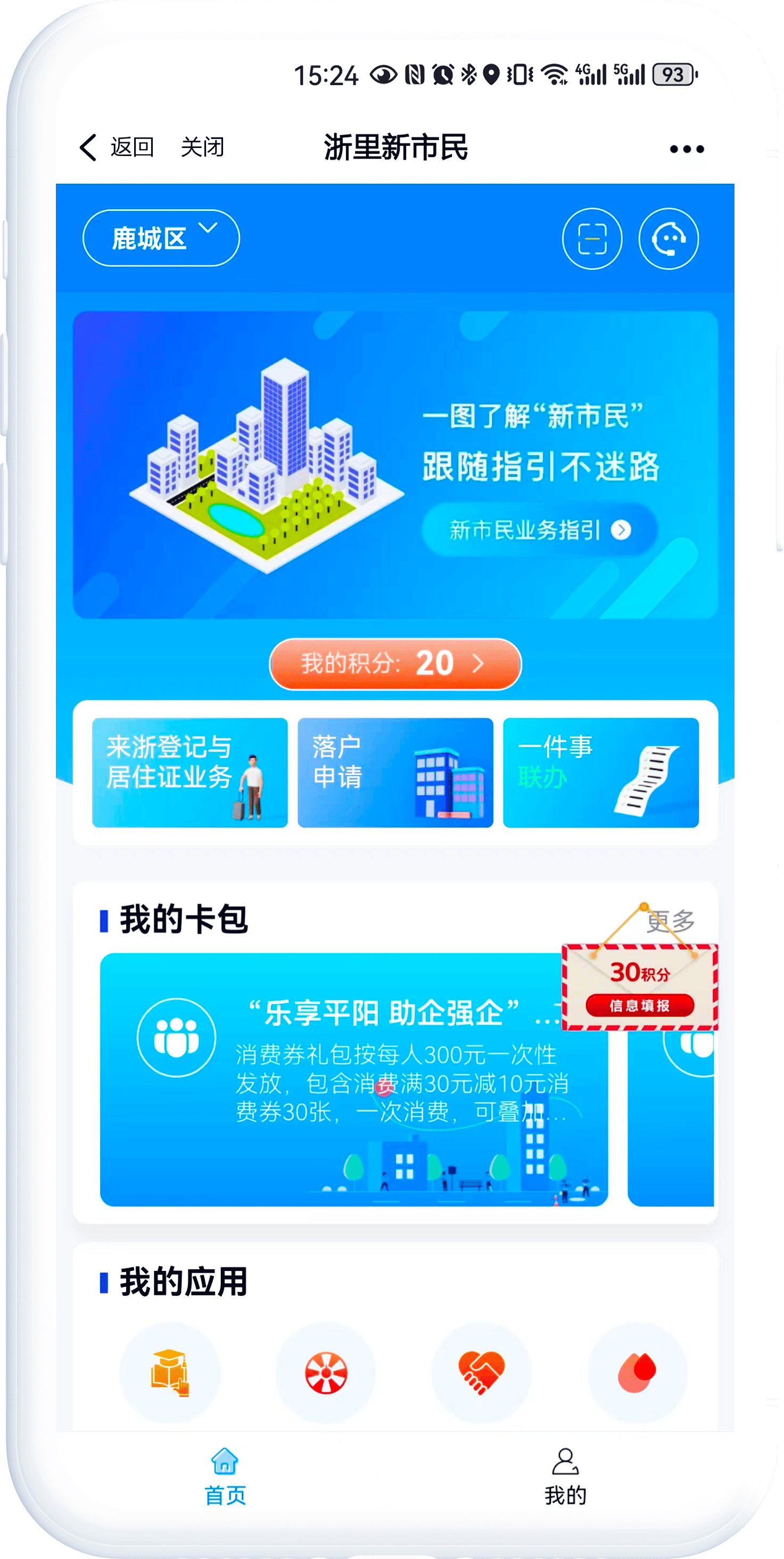The image size is (784, 1559).
Task: Open 新市民业务指引 guide button
Action: [x=539, y=530]
